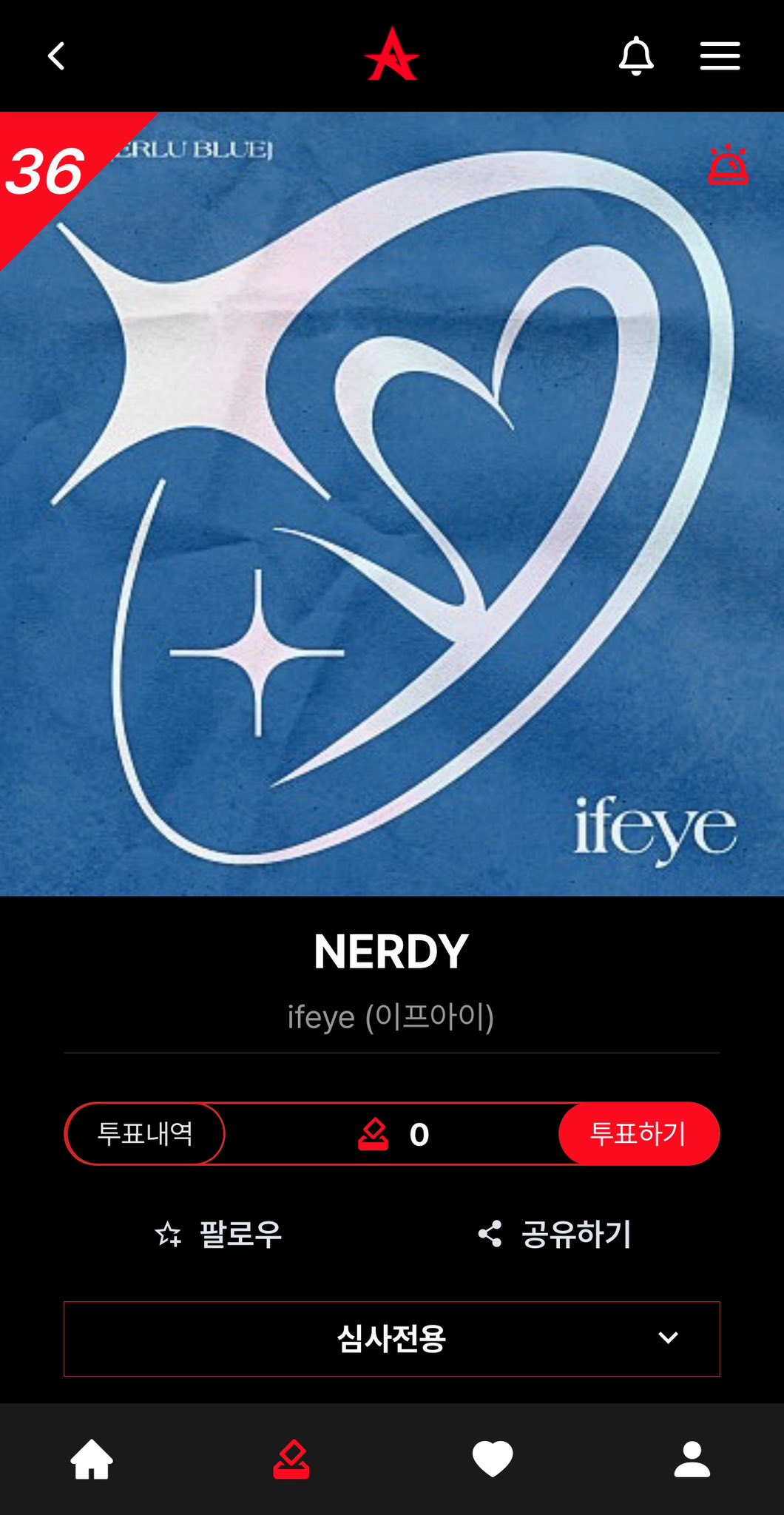Viewport: 784px width, 1515px height.
Task: Open the hamburger menu
Action: (x=720, y=56)
